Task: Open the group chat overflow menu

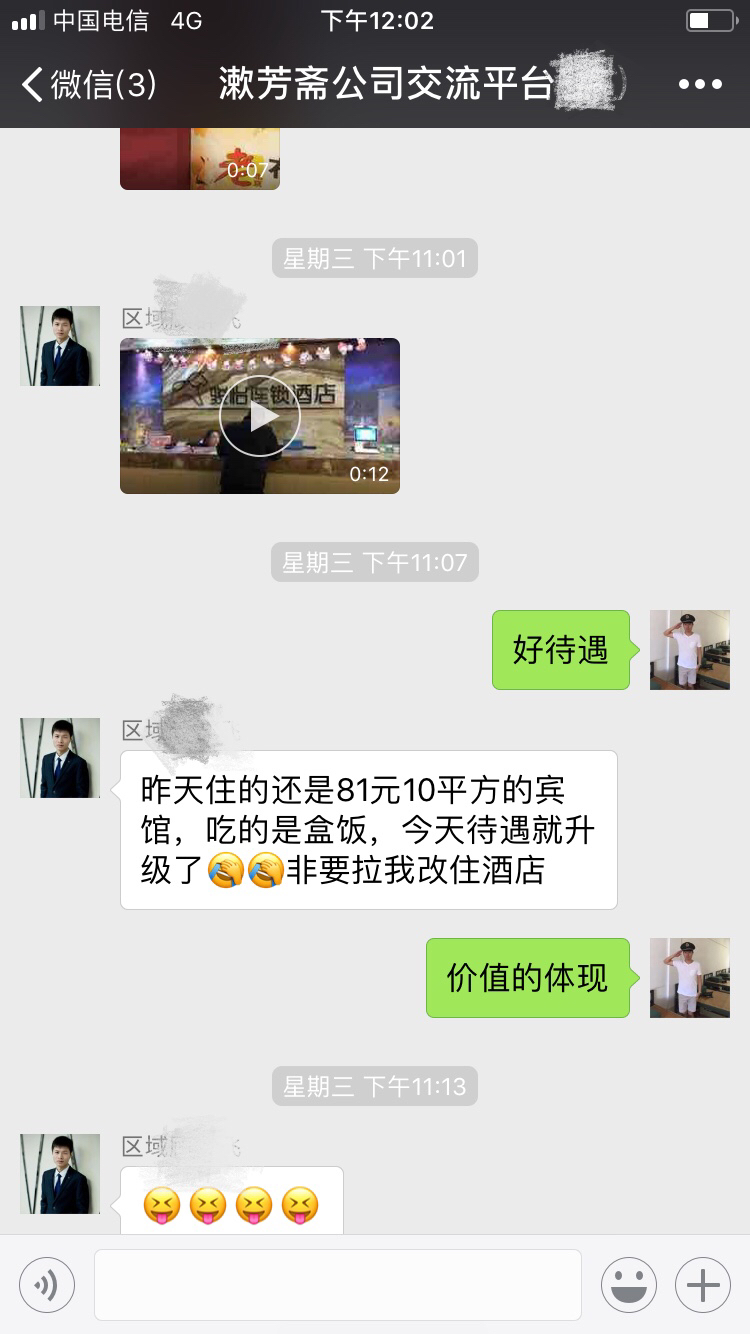Action: tap(700, 85)
